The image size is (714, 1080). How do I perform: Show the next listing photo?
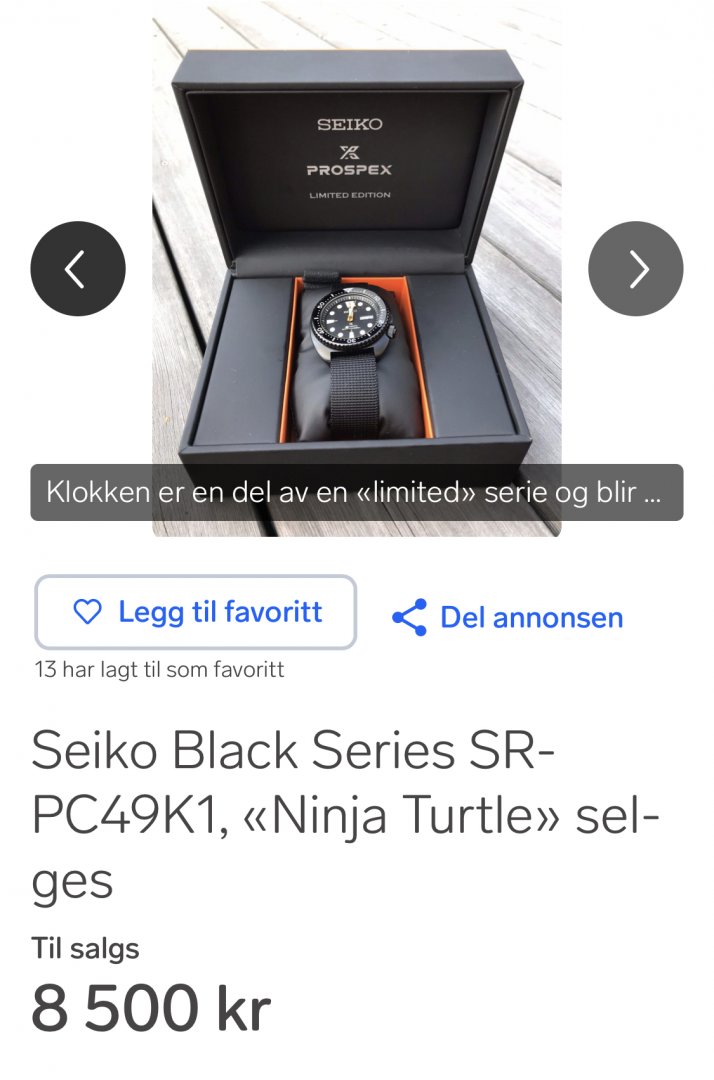(636, 269)
